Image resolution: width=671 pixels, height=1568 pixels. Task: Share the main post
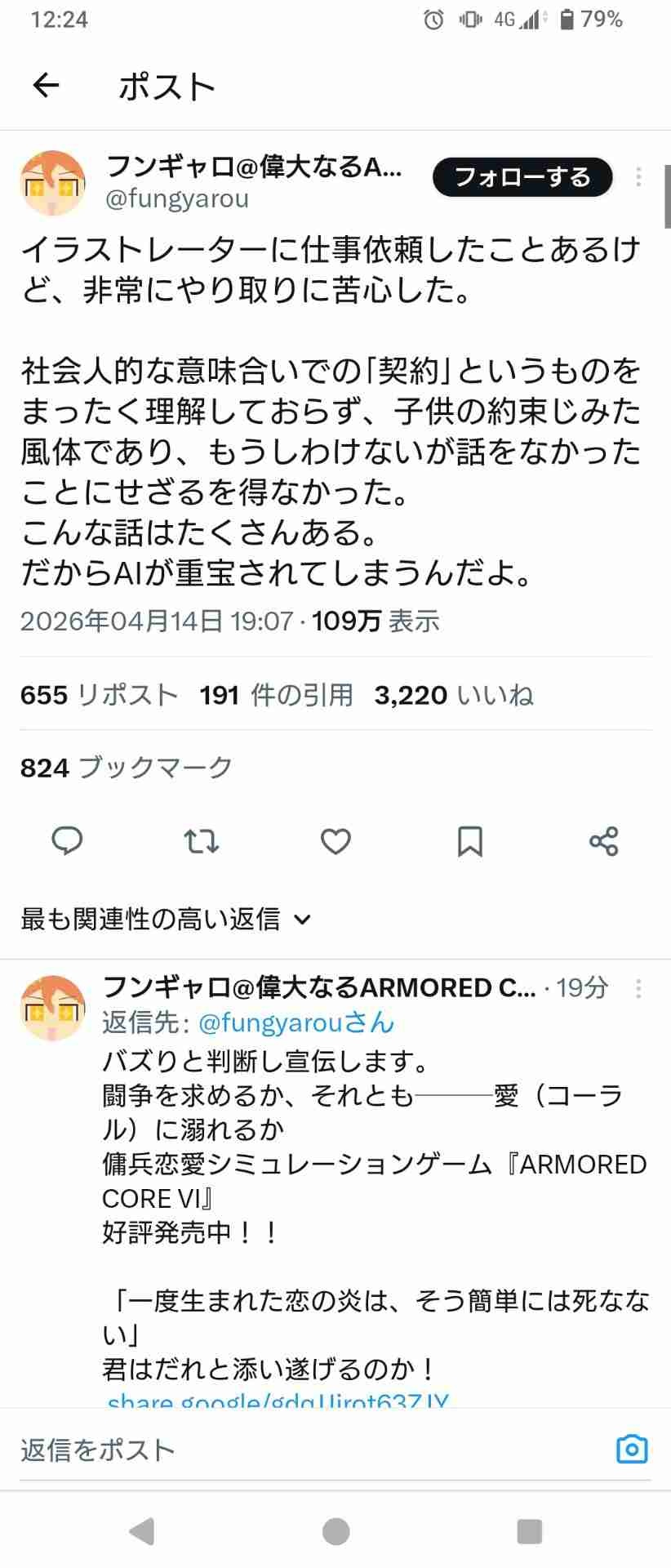tap(603, 840)
